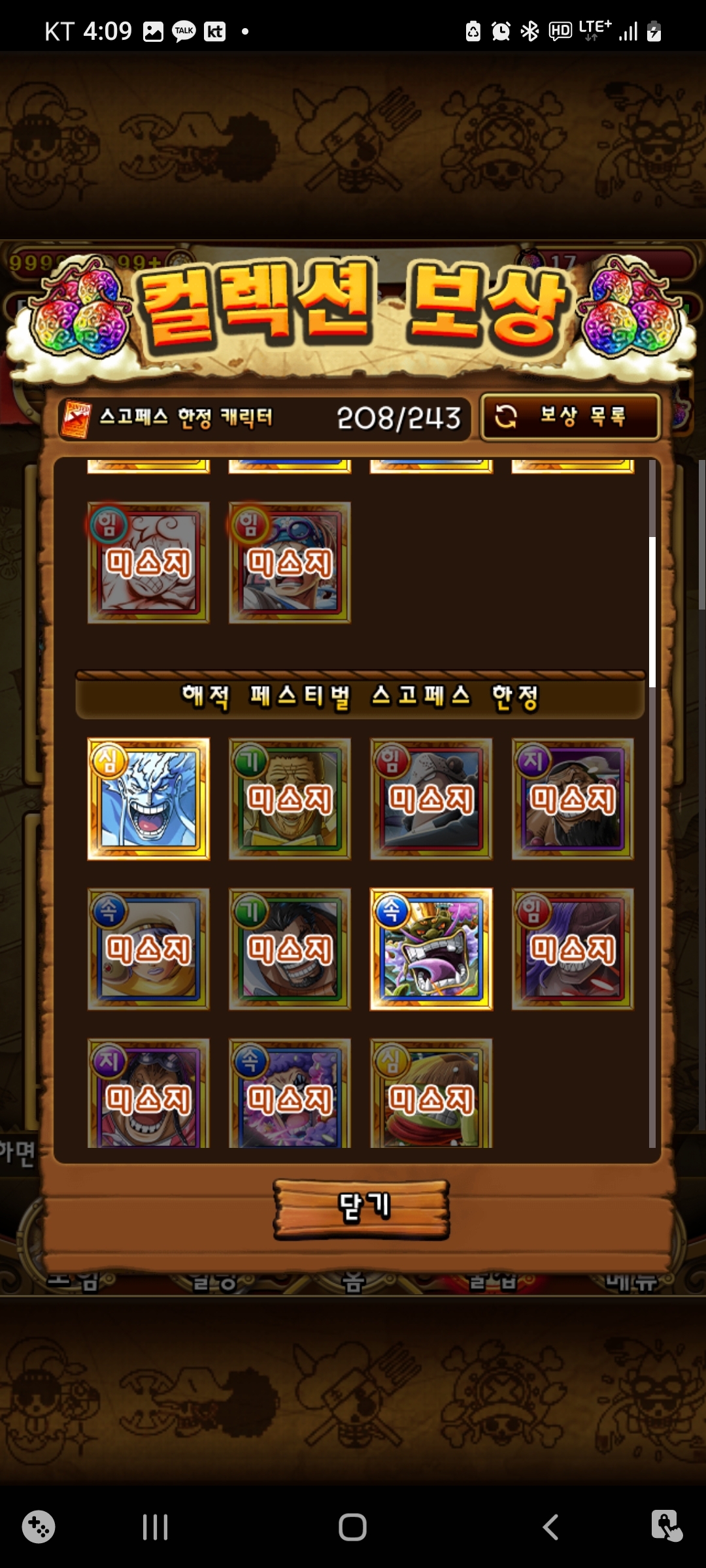Tap the unowned 기-type character beside white Luffy
Screen dimensions: 706x1568
point(290,798)
